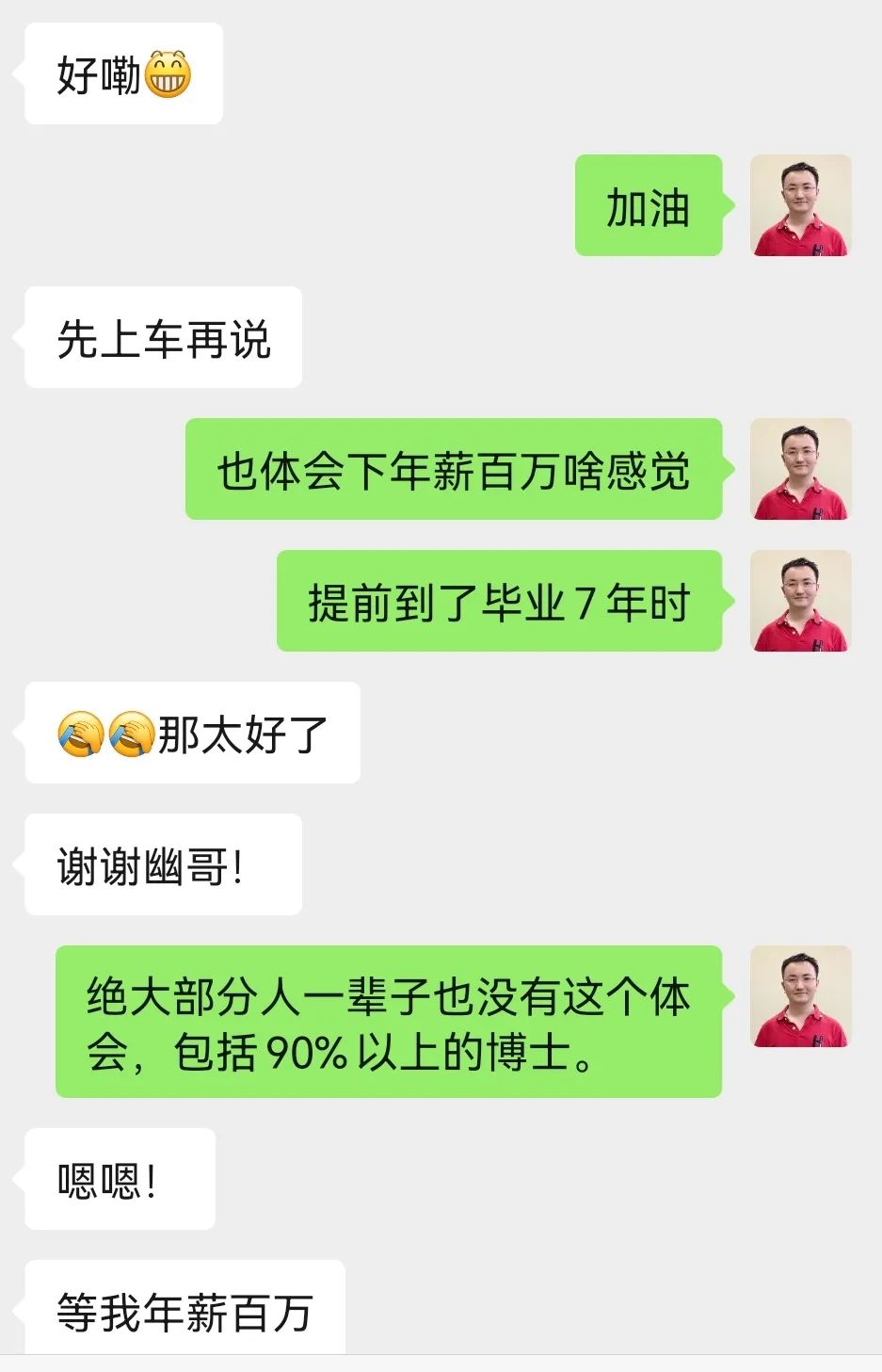This screenshot has height=1372, width=882.
Task: Click the 先上车再说 message bubble
Action: tap(162, 339)
